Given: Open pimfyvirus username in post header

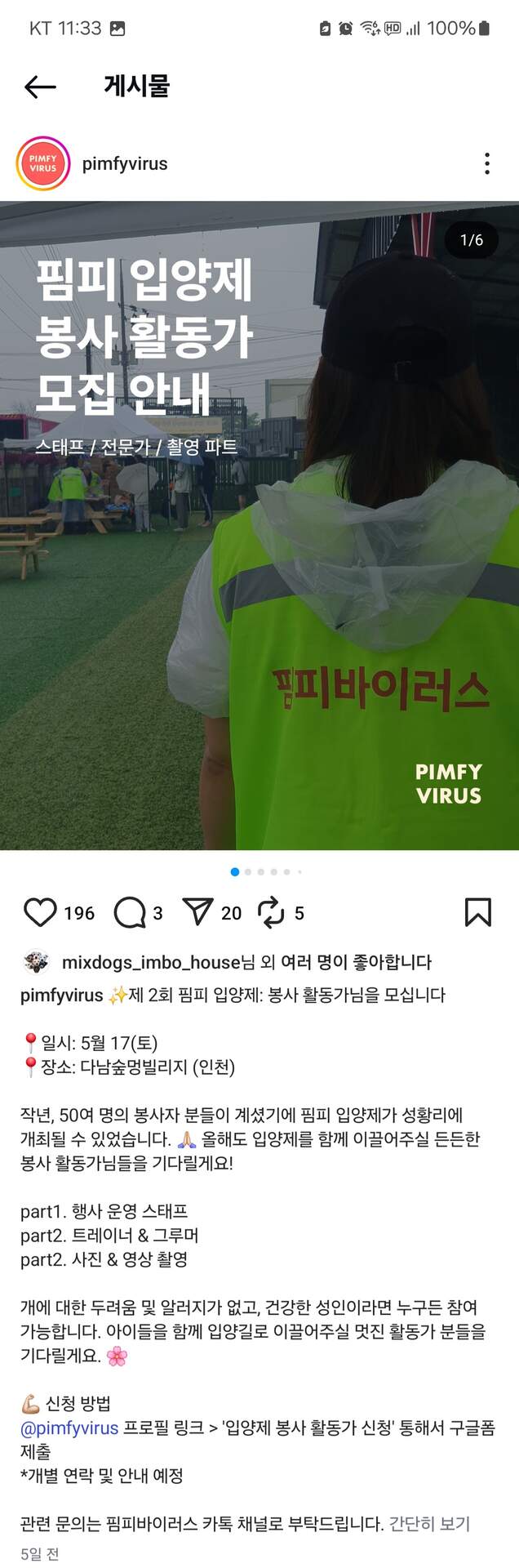Looking at the screenshot, I should pos(125,163).
